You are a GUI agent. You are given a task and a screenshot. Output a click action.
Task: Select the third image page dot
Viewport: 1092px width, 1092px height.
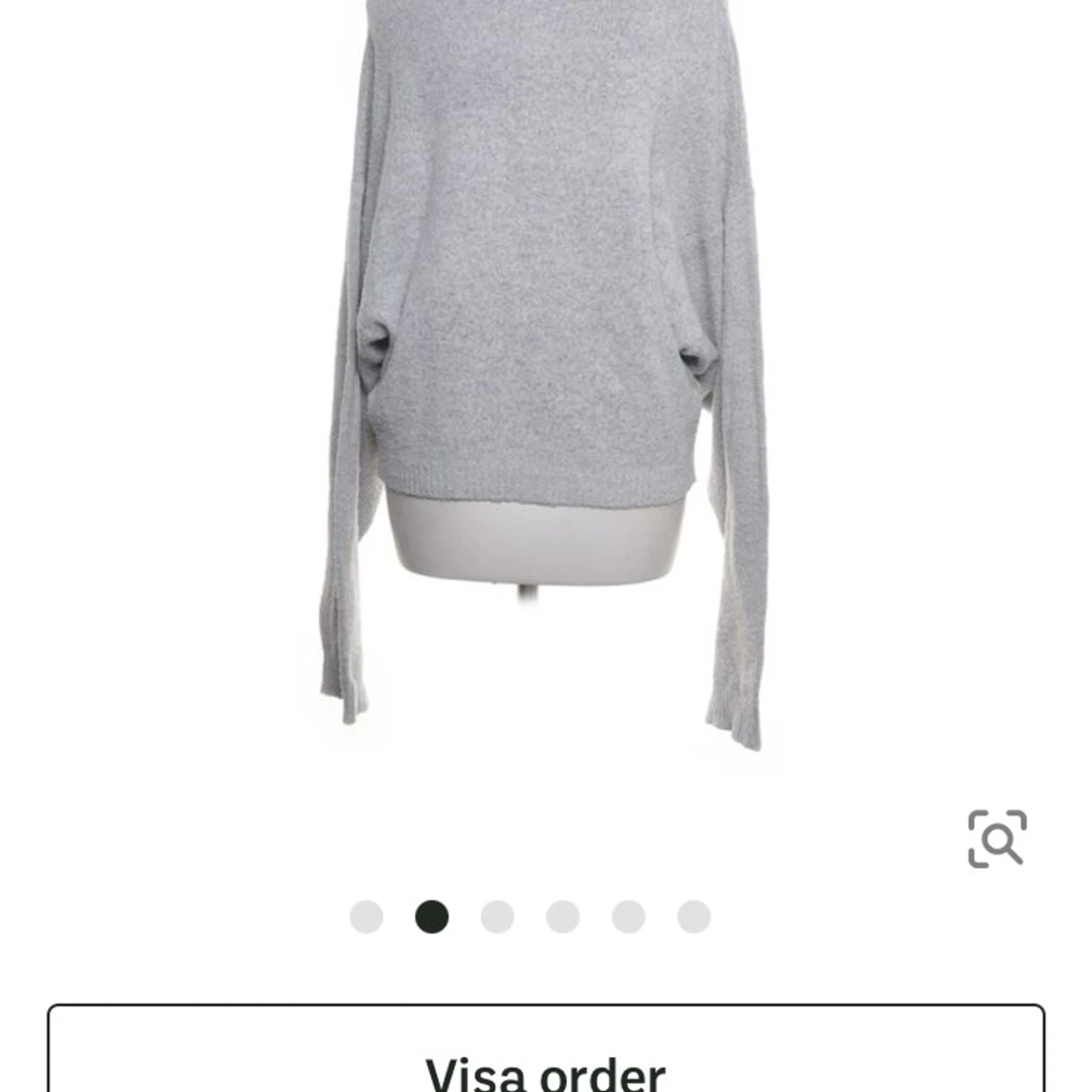(497, 916)
